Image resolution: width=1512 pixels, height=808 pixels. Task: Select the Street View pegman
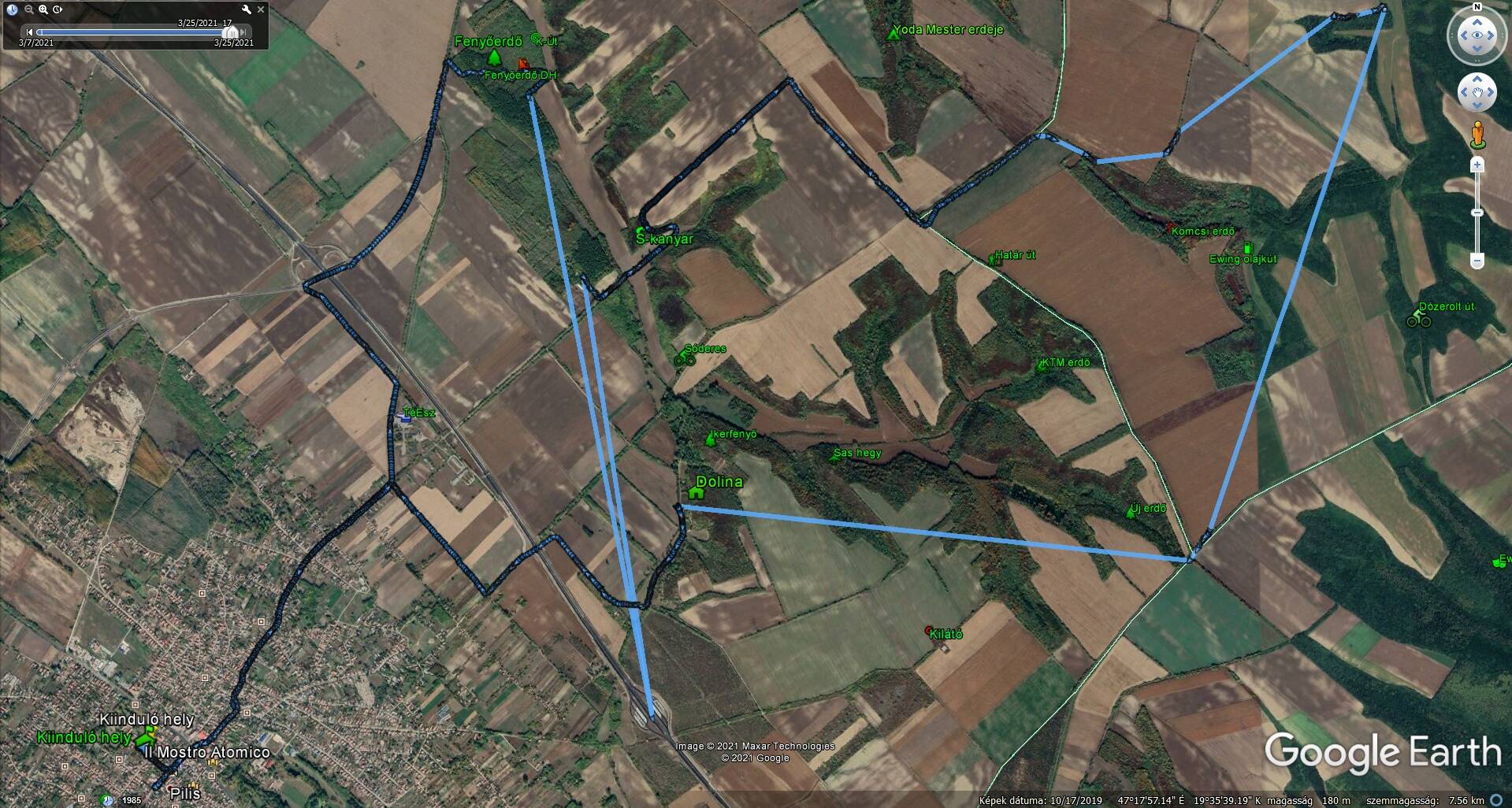point(1477,135)
